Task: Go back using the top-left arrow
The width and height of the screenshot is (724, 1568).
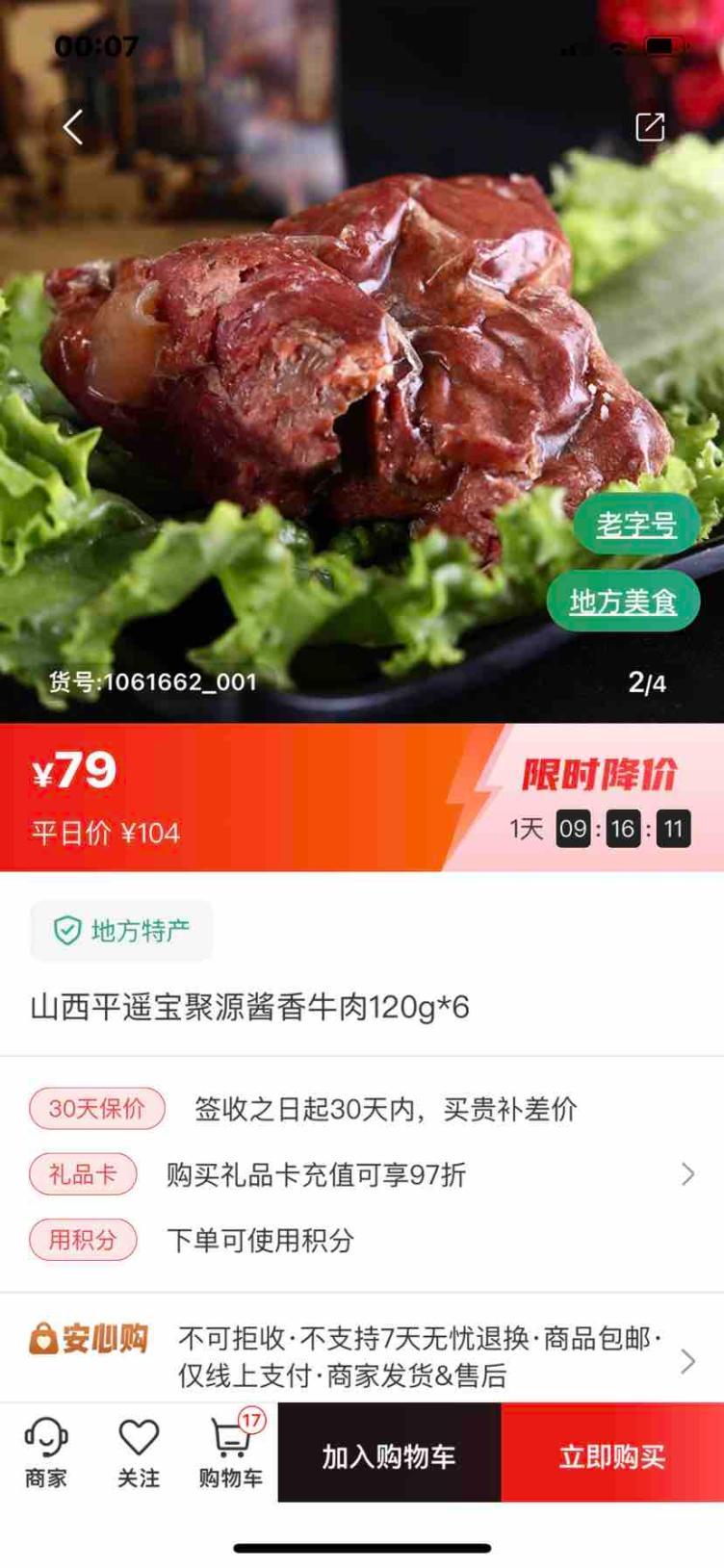Action: pyautogui.click(x=73, y=127)
